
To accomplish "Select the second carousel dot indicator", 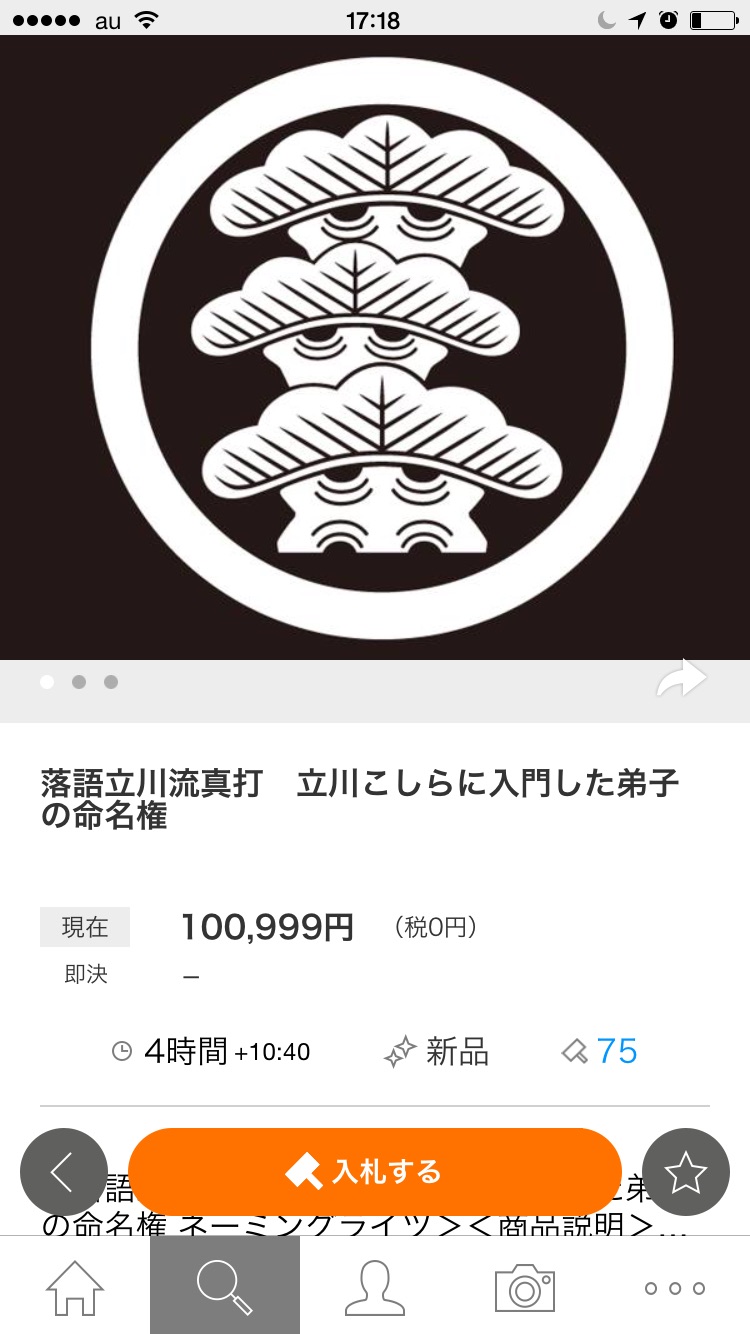I will pos(79,682).
